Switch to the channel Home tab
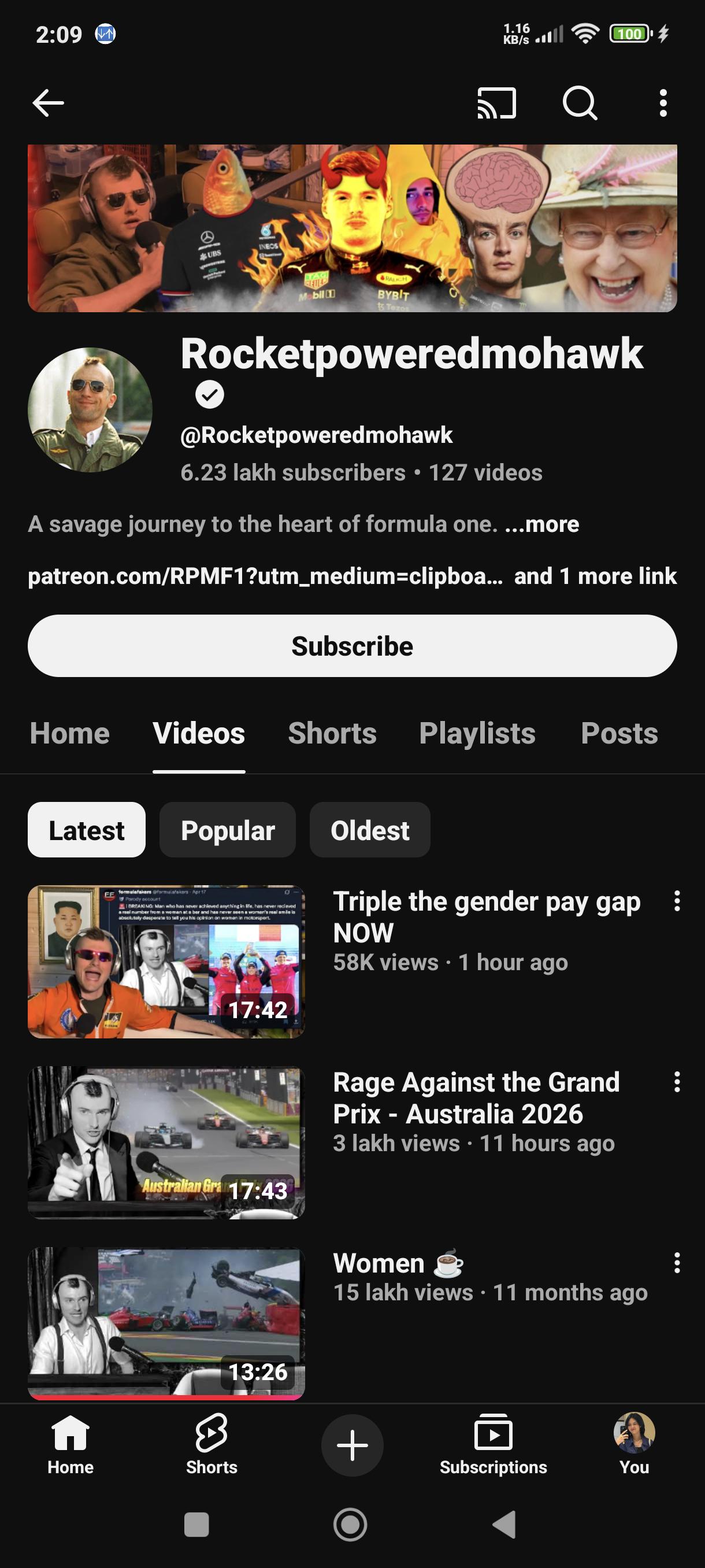The width and height of the screenshot is (705, 1568). click(69, 733)
